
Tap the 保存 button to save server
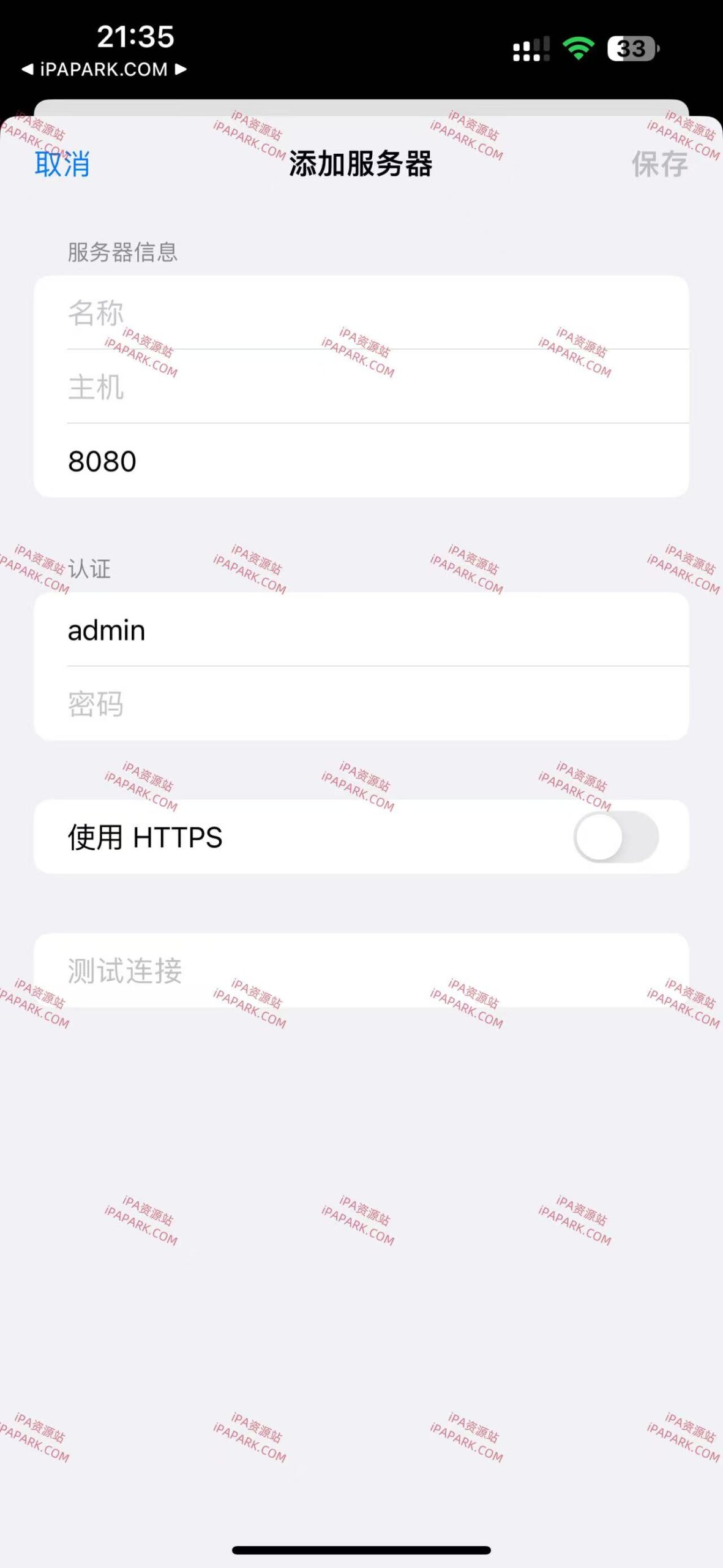660,164
